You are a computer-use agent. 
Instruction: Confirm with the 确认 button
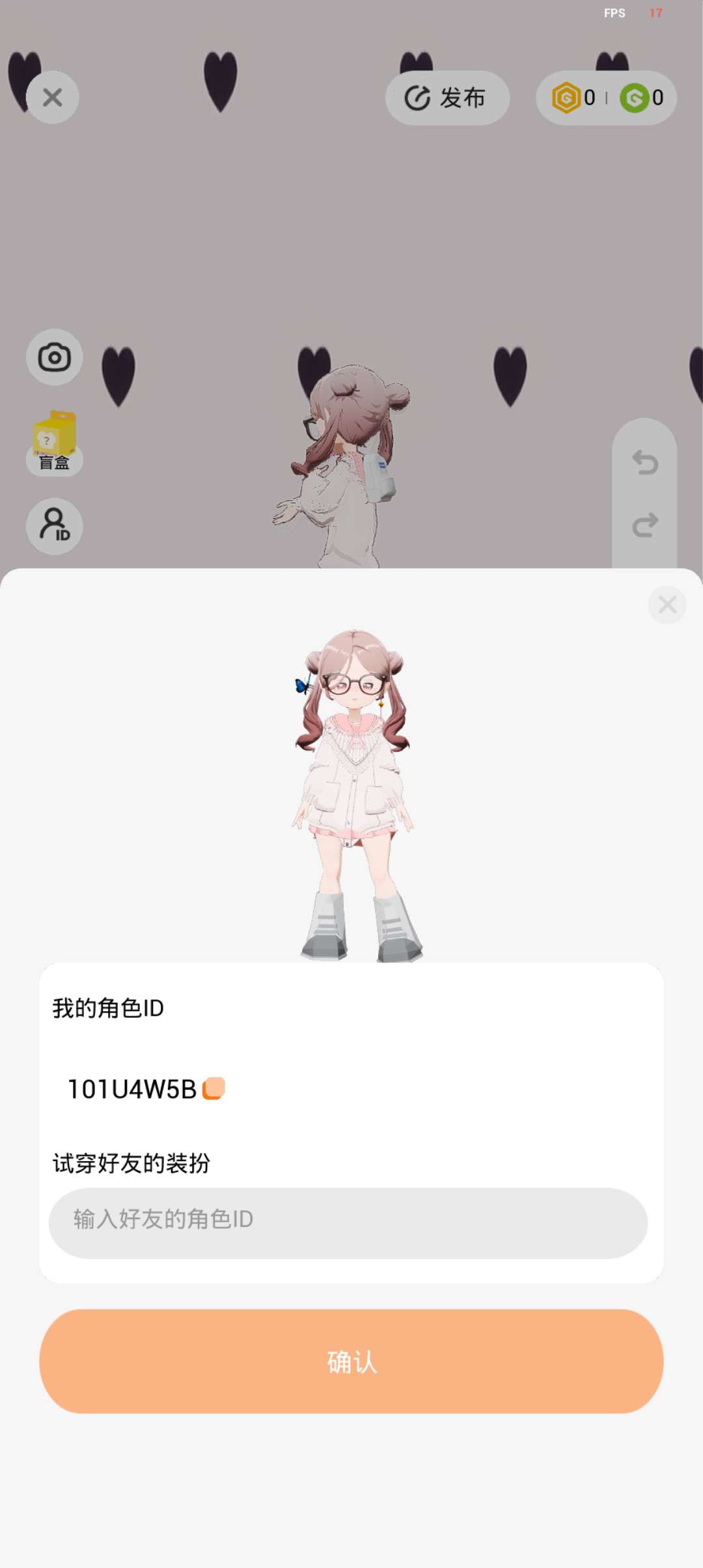tap(351, 1361)
